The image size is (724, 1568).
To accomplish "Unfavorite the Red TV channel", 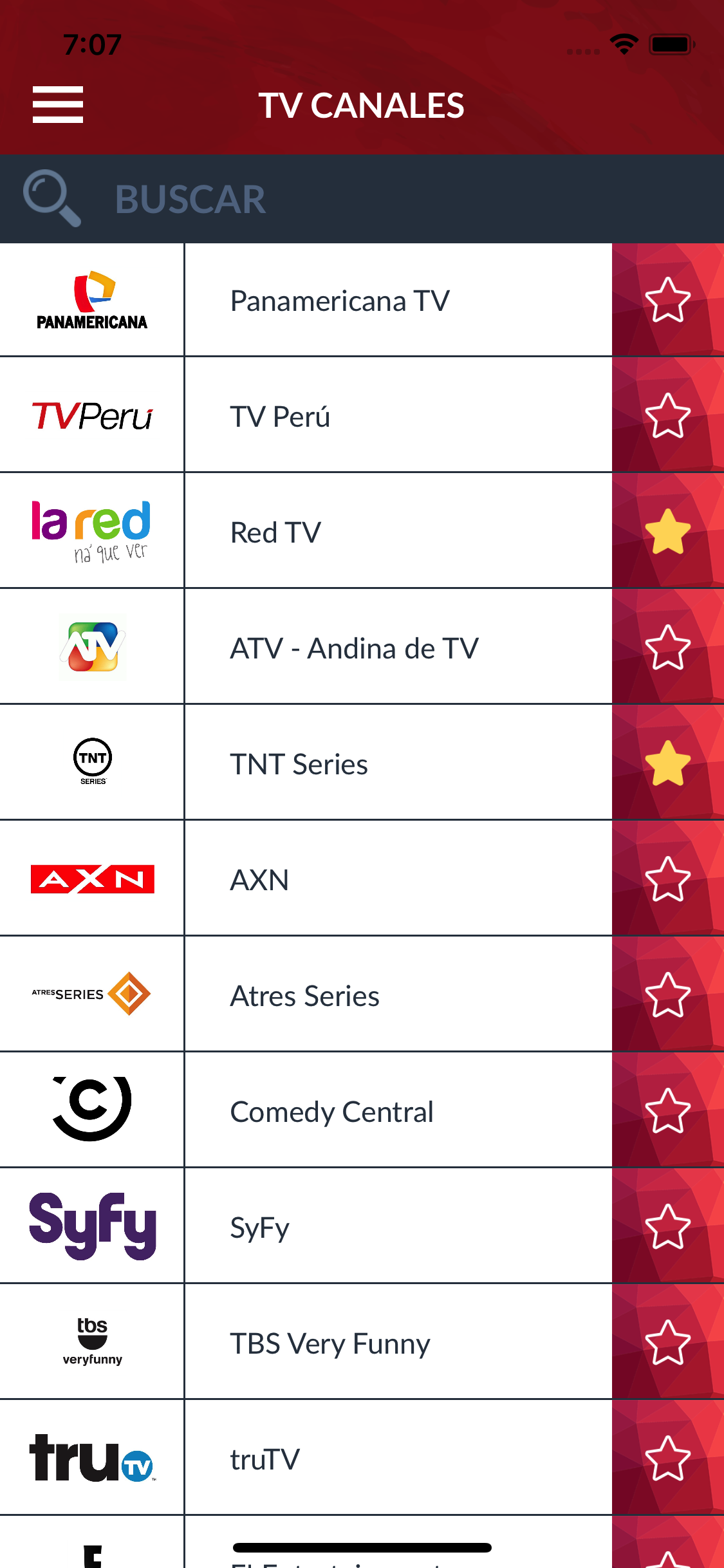I will click(x=667, y=530).
